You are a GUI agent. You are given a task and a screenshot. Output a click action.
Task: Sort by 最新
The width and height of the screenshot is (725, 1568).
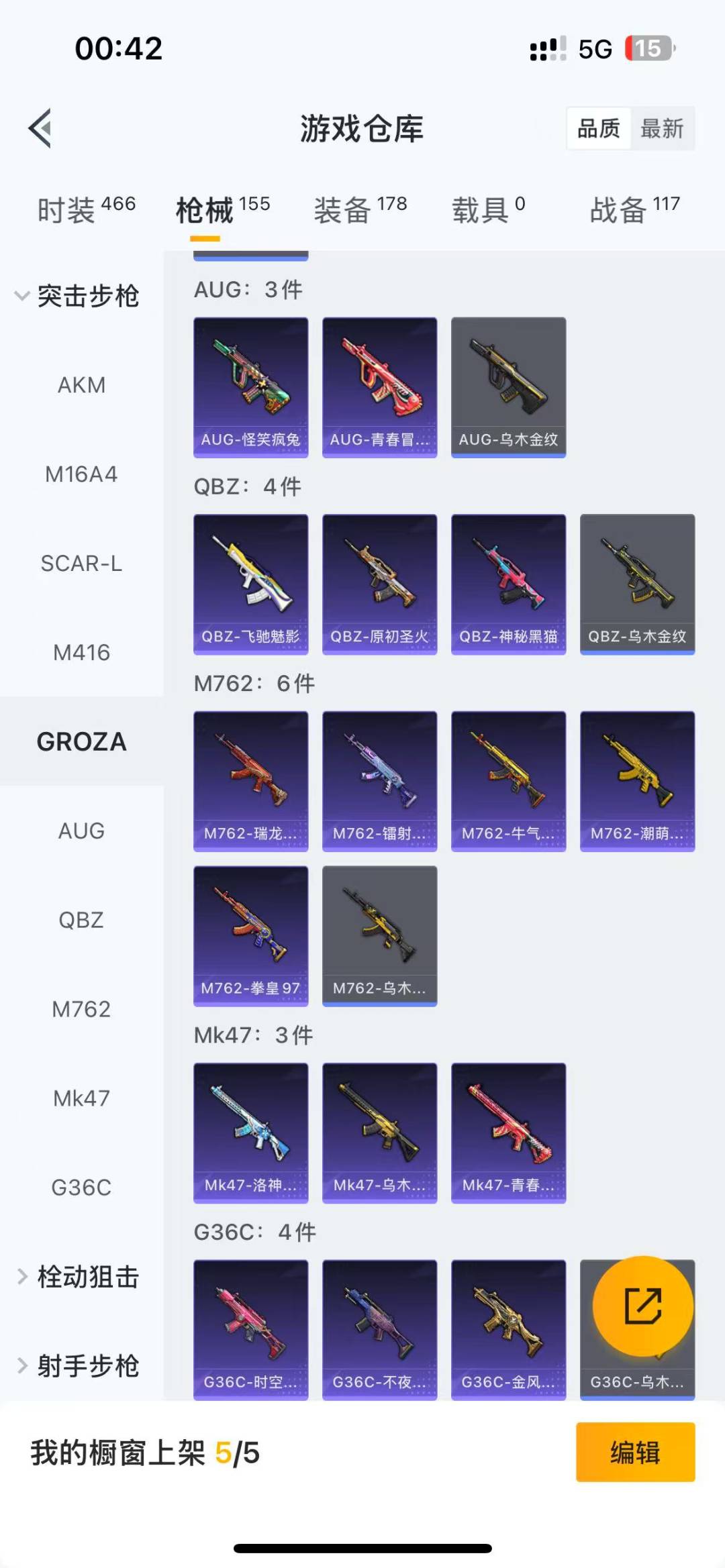661,128
